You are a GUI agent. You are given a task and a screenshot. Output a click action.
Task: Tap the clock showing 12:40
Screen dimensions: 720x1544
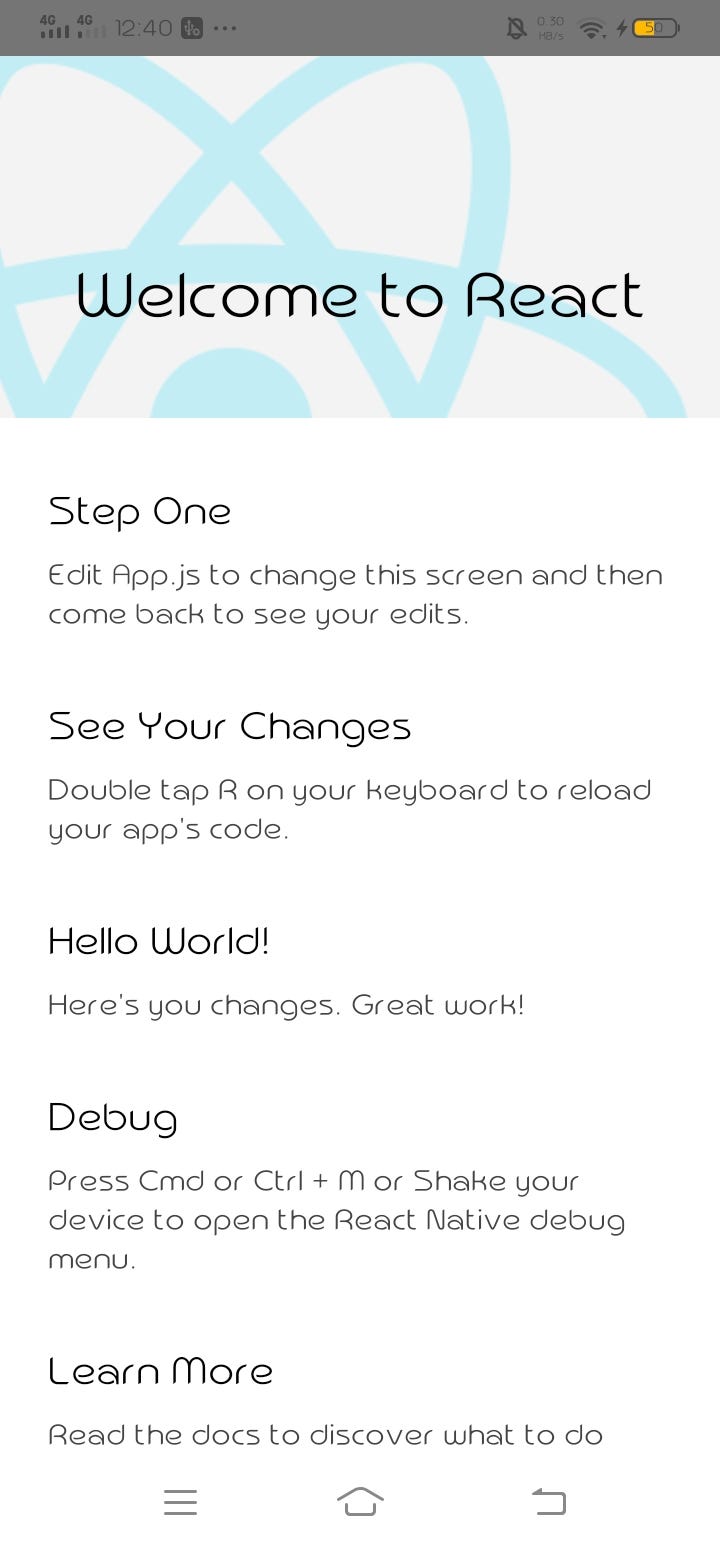point(143,28)
